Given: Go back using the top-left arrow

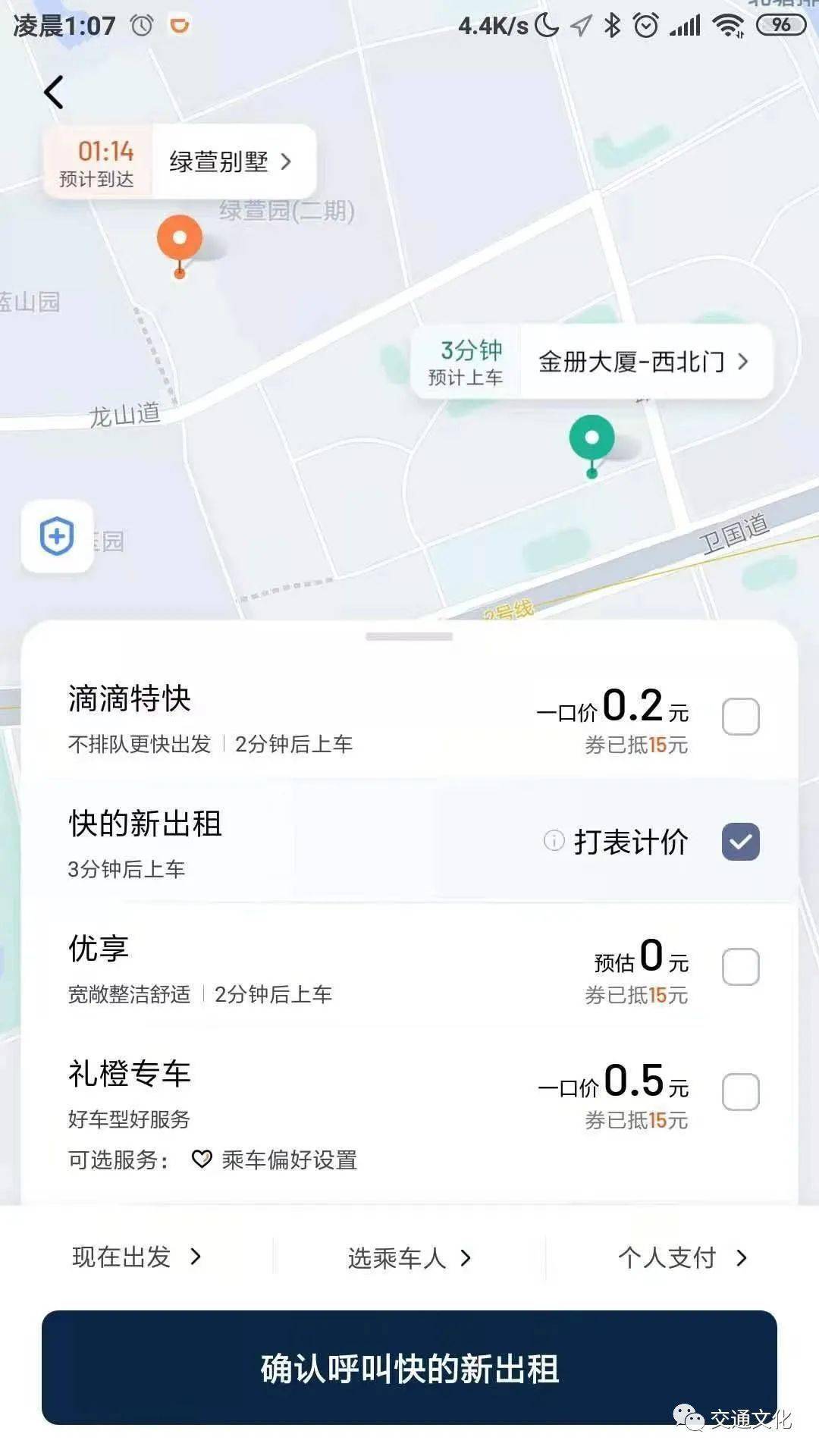Looking at the screenshot, I should click(54, 93).
